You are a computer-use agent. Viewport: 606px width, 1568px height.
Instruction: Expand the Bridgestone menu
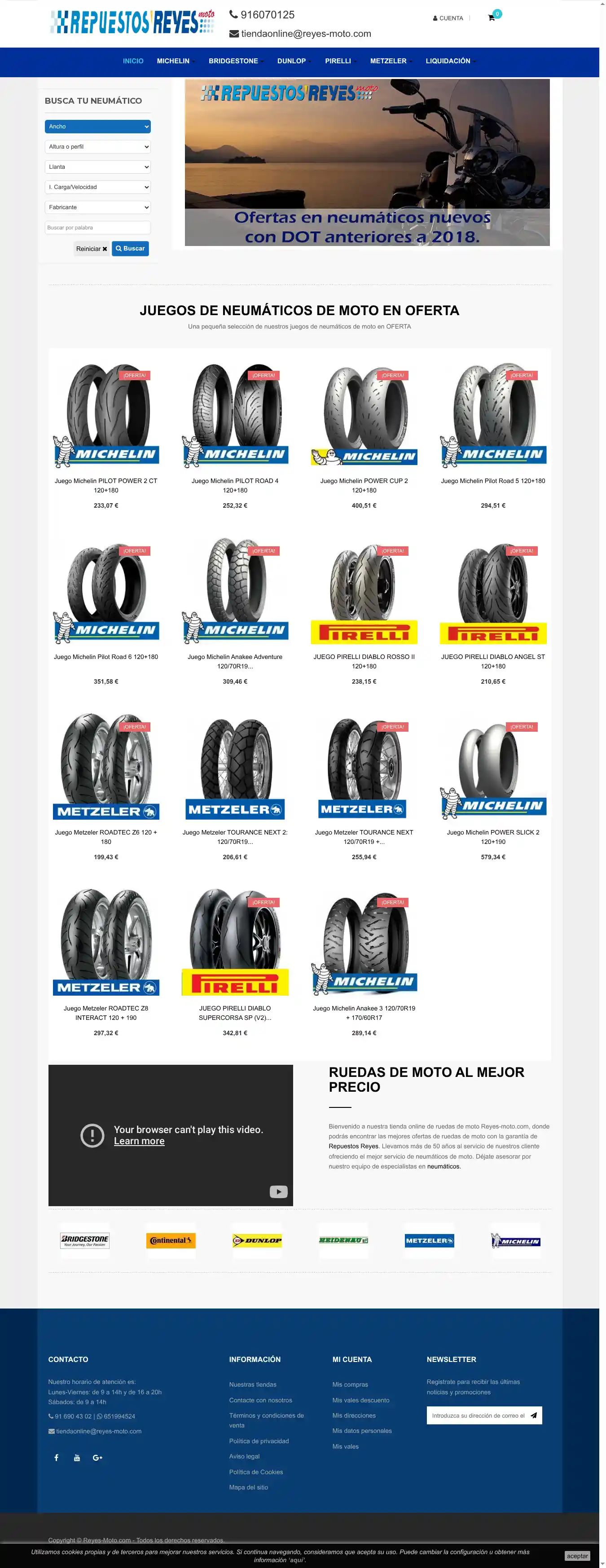233,61
